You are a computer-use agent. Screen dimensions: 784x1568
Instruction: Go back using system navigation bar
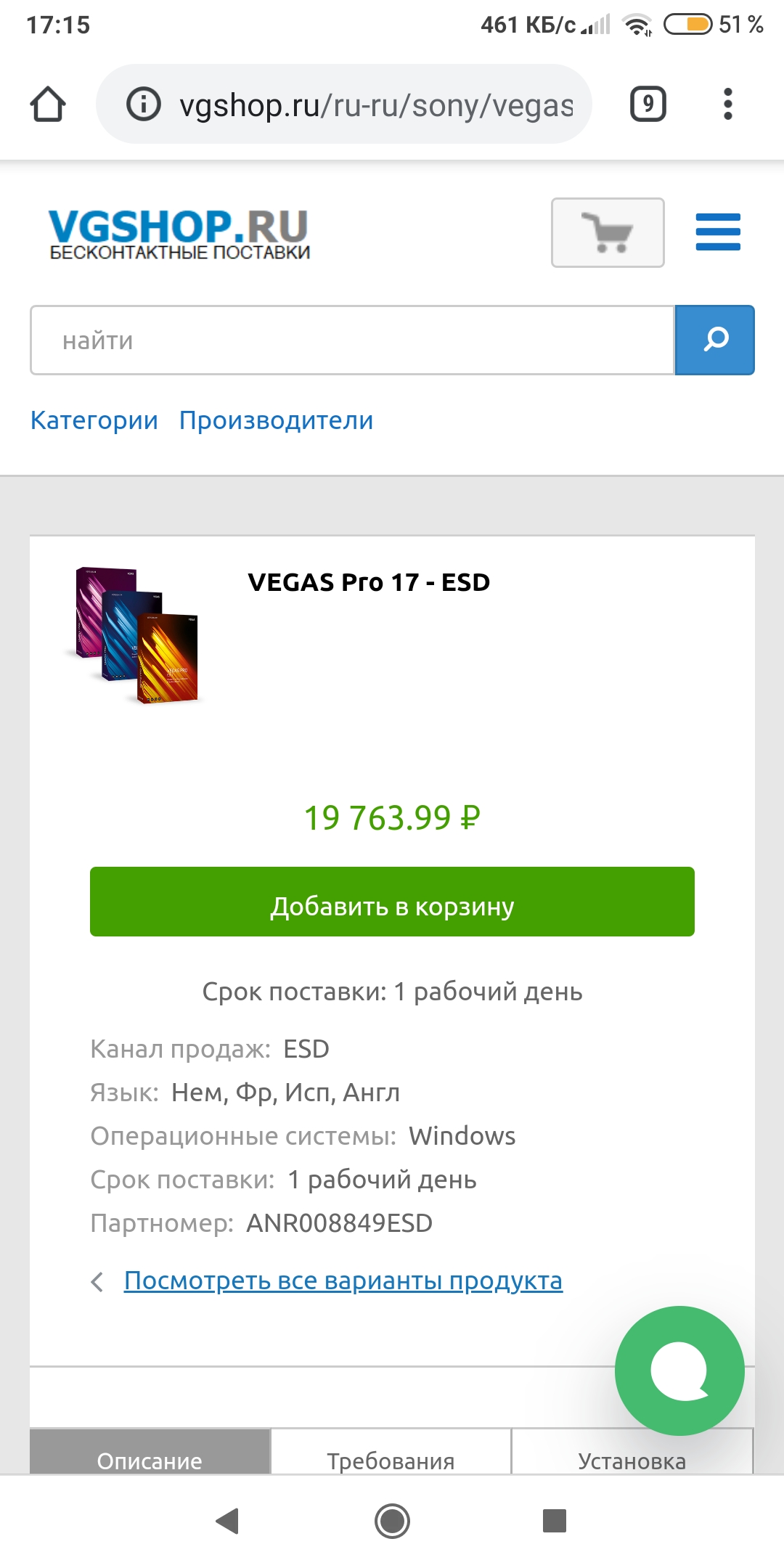pos(228,1521)
